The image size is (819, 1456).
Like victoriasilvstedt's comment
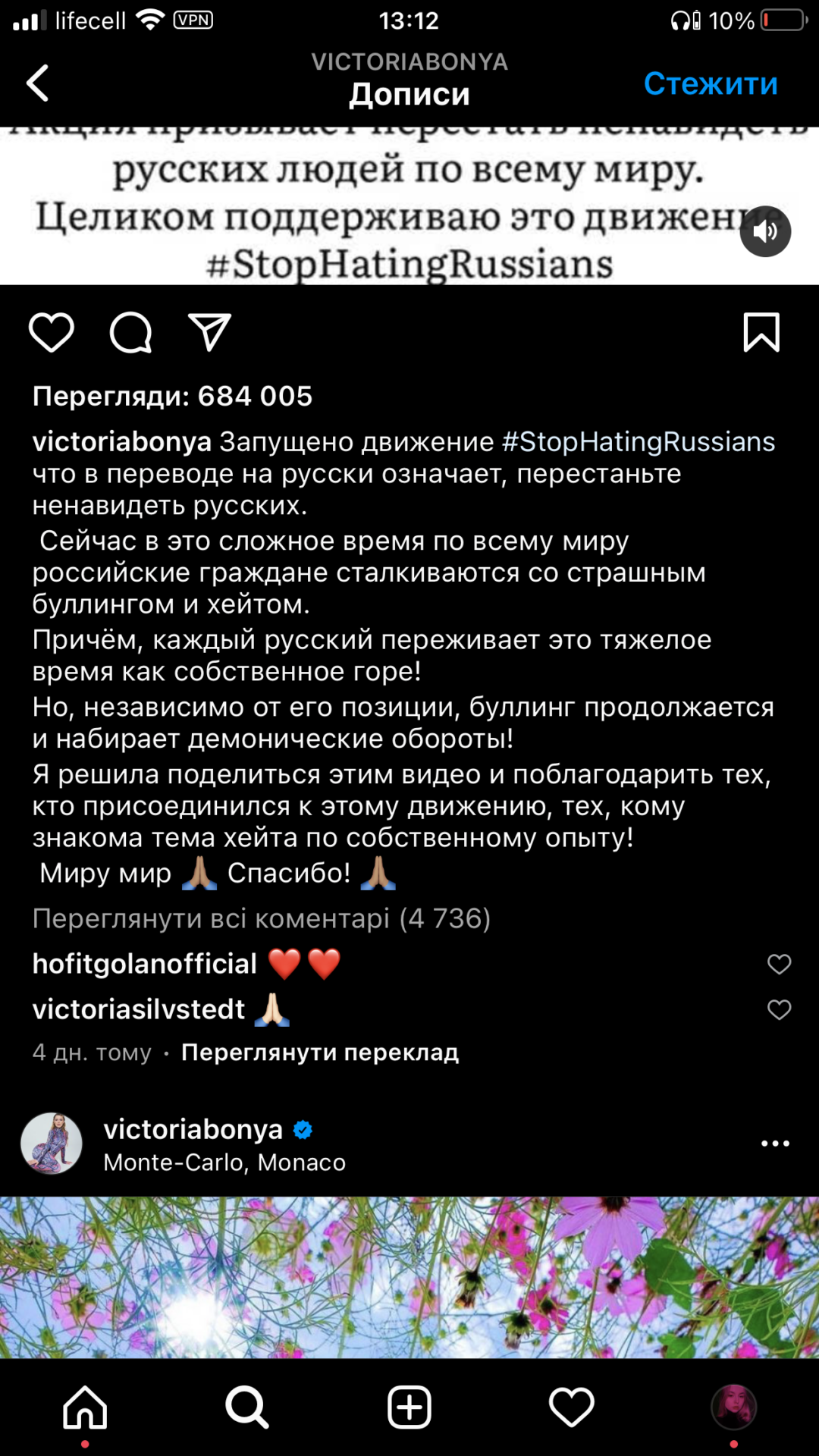point(779,1009)
